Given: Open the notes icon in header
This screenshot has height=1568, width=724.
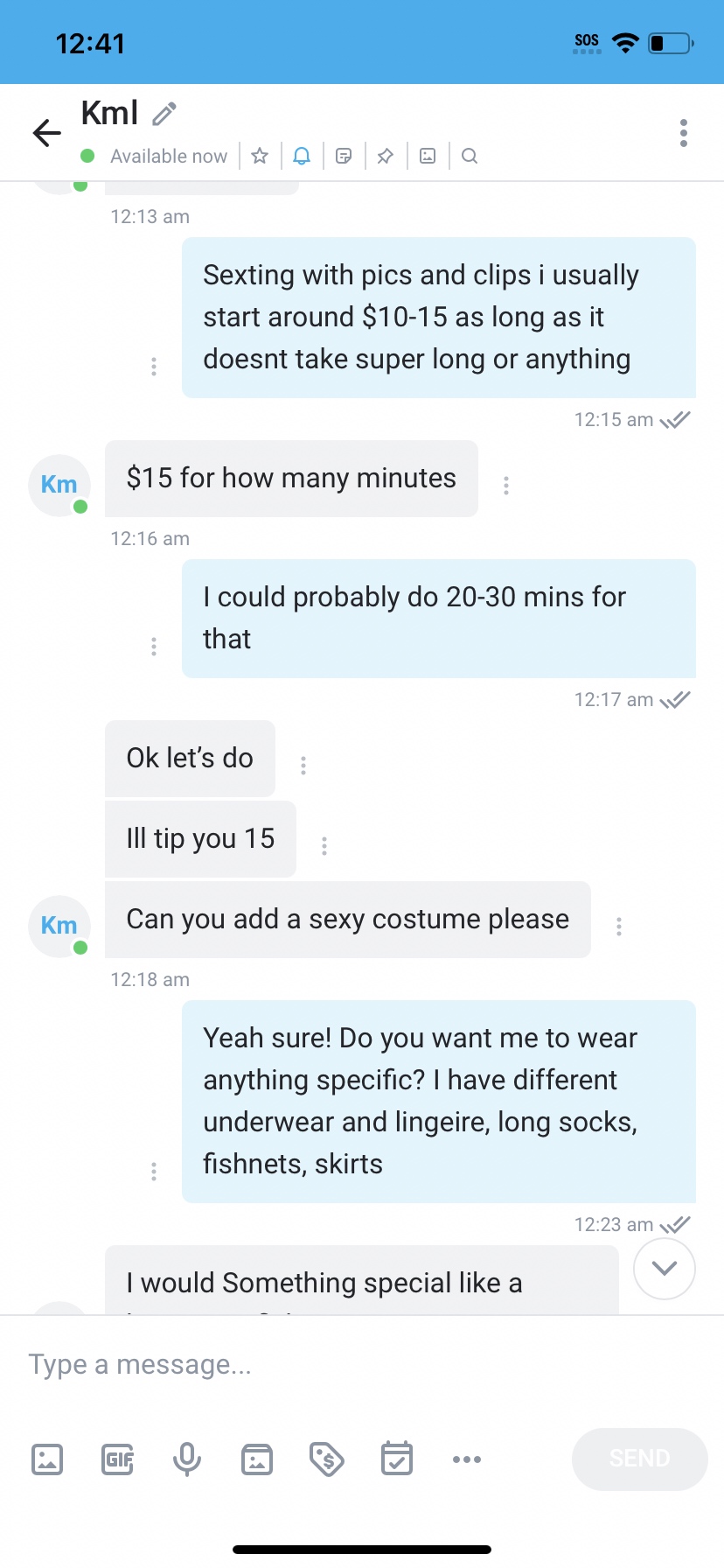Looking at the screenshot, I should (344, 156).
